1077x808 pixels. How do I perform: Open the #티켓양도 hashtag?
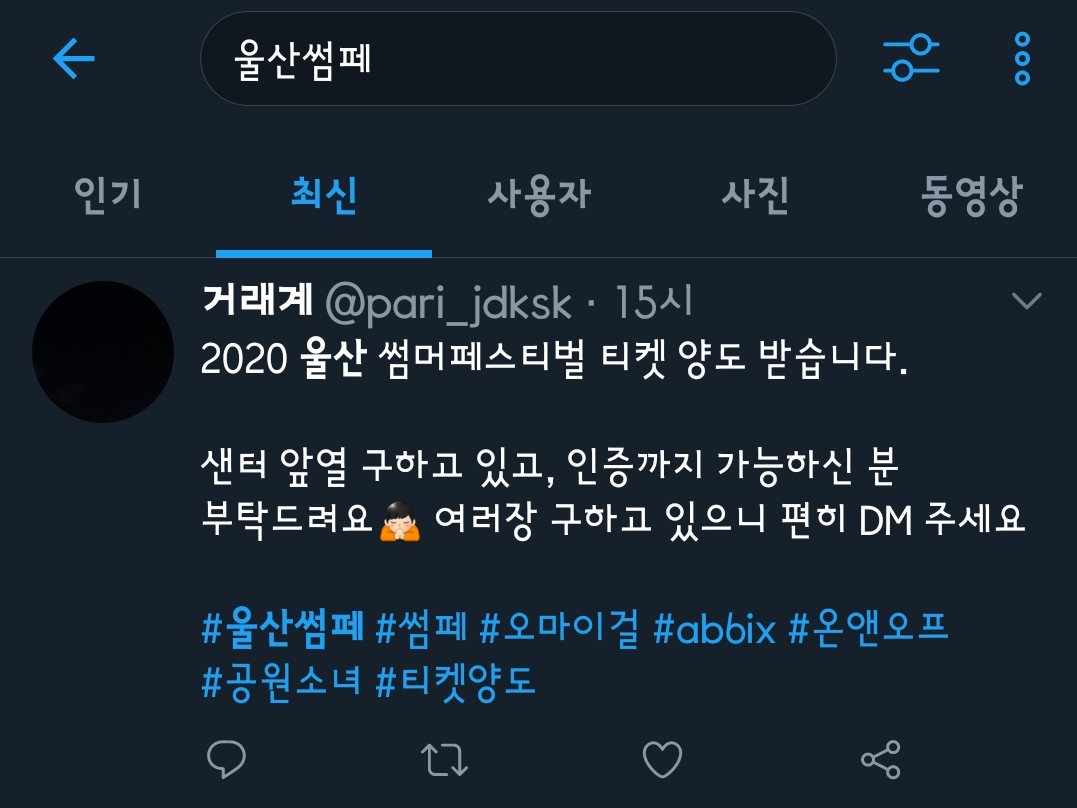pos(456,682)
